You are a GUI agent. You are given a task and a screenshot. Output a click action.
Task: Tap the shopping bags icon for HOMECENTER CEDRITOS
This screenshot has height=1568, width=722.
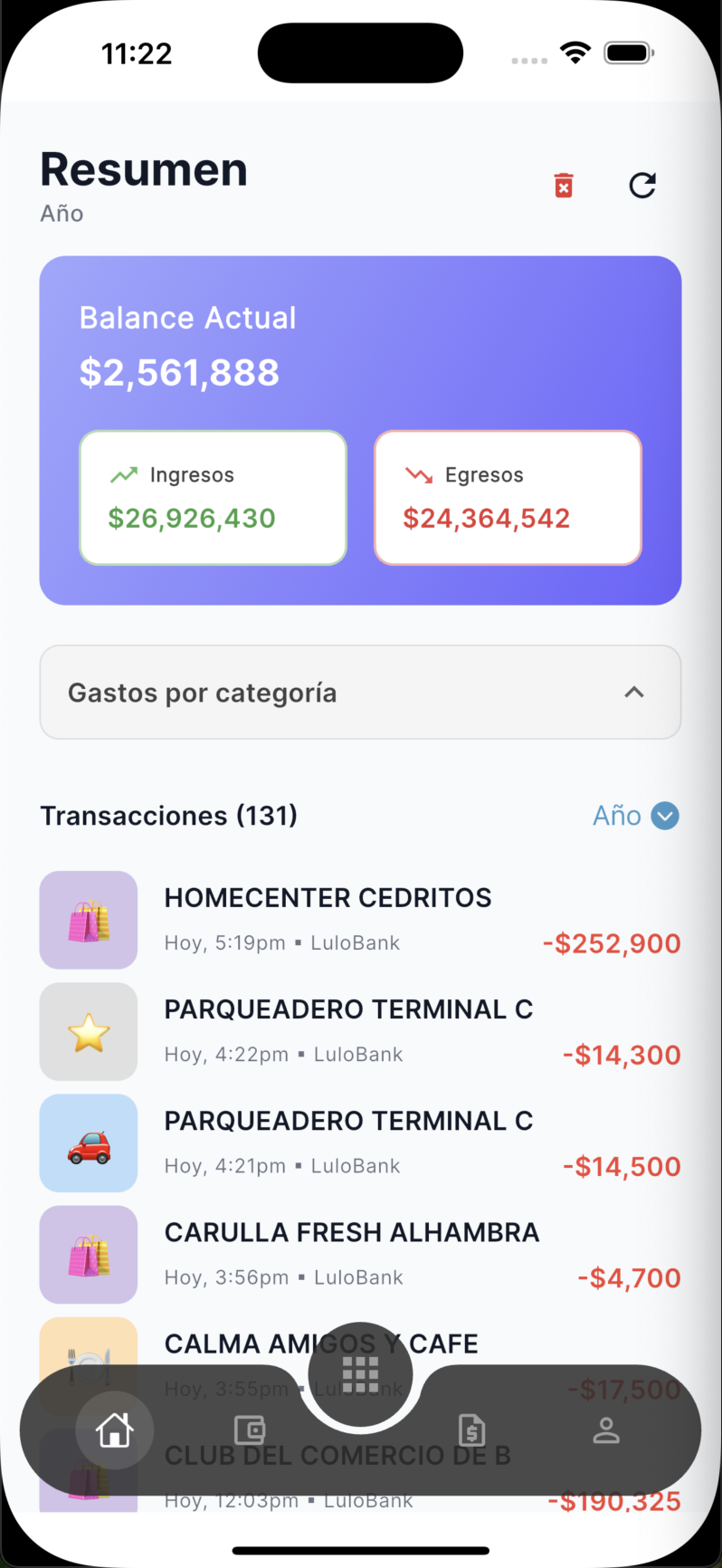pos(88,920)
